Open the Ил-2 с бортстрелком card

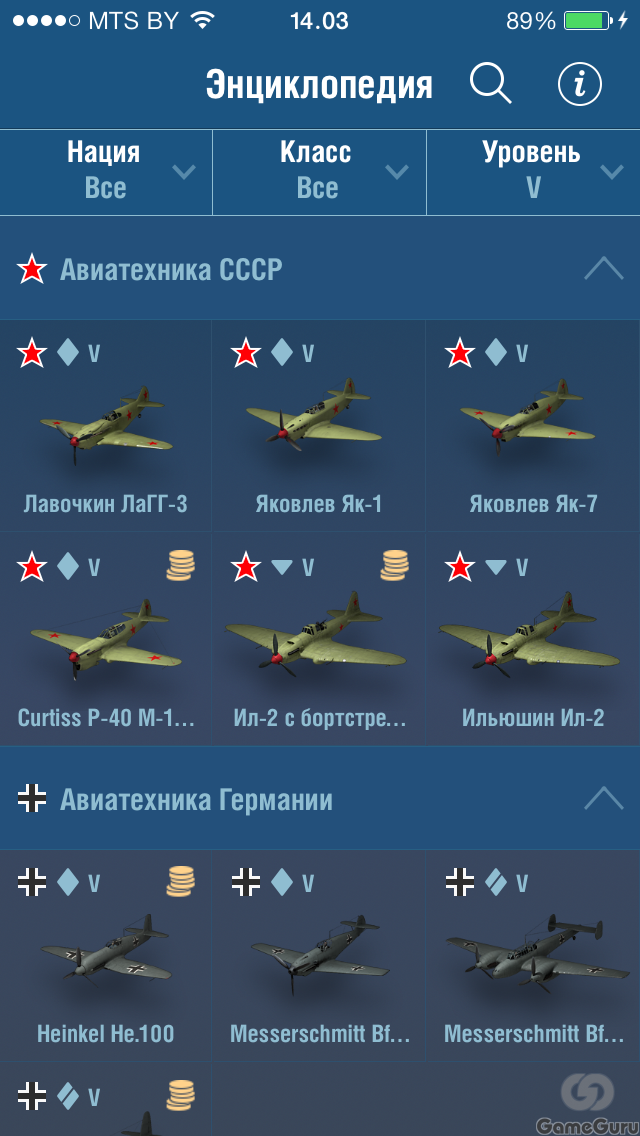coord(319,640)
